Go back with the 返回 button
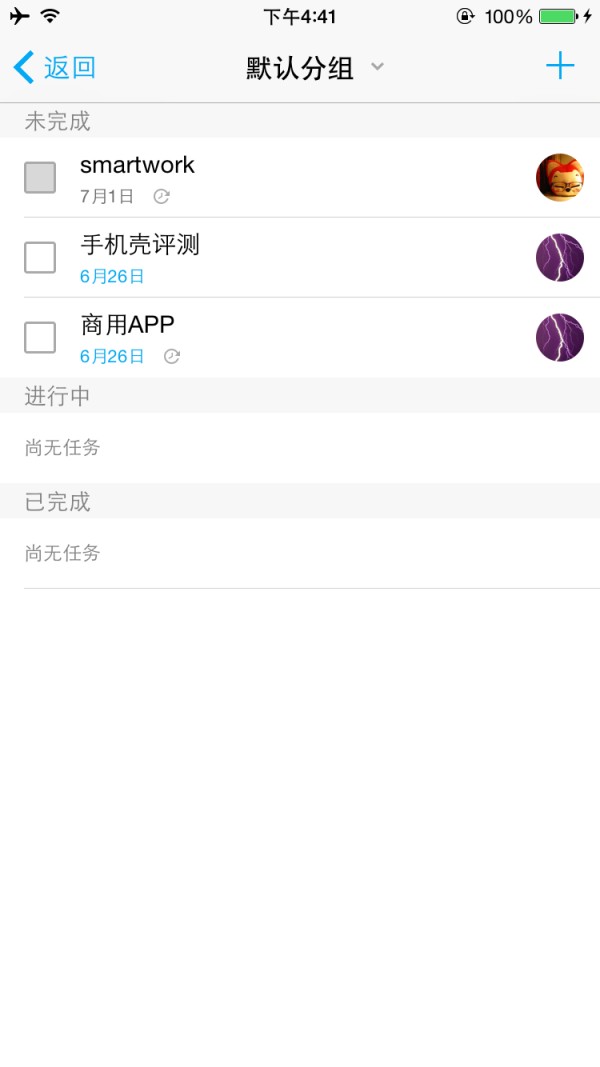600x1067 pixels. pyautogui.click(x=54, y=67)
